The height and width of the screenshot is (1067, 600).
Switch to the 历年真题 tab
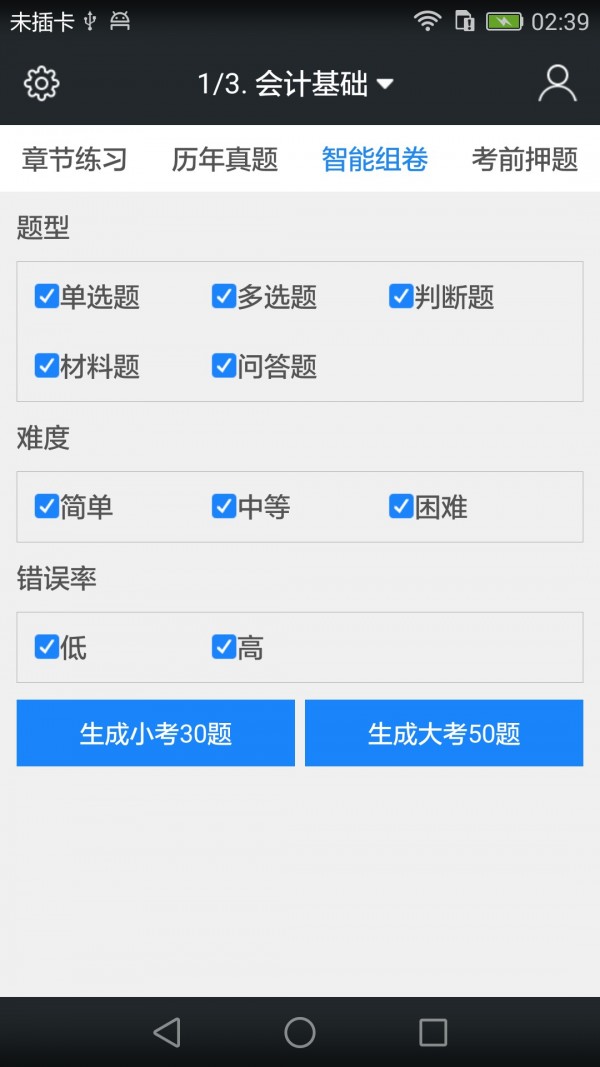(x=225, y=159)
